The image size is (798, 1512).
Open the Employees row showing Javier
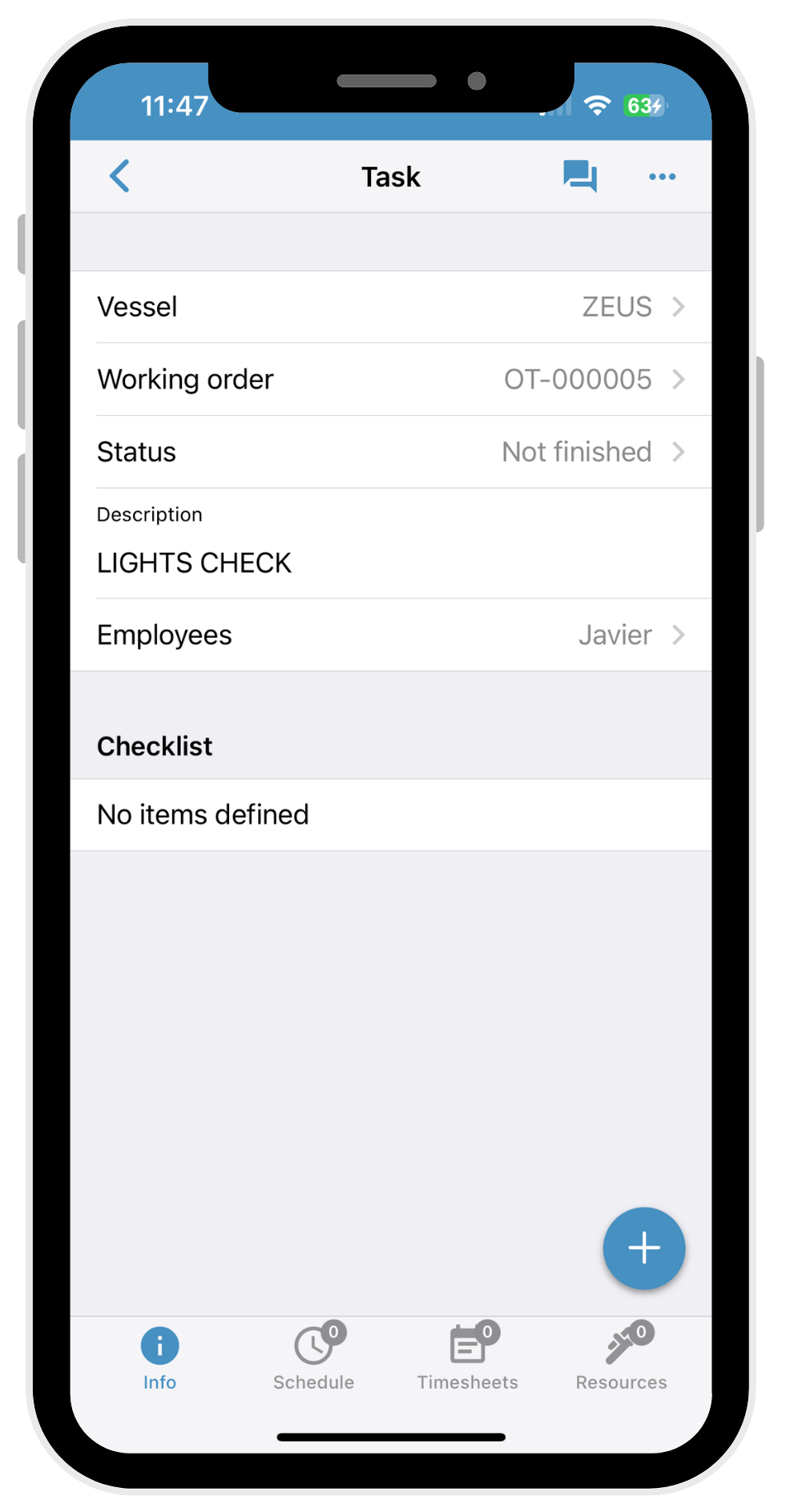click(x=391, y=635)
